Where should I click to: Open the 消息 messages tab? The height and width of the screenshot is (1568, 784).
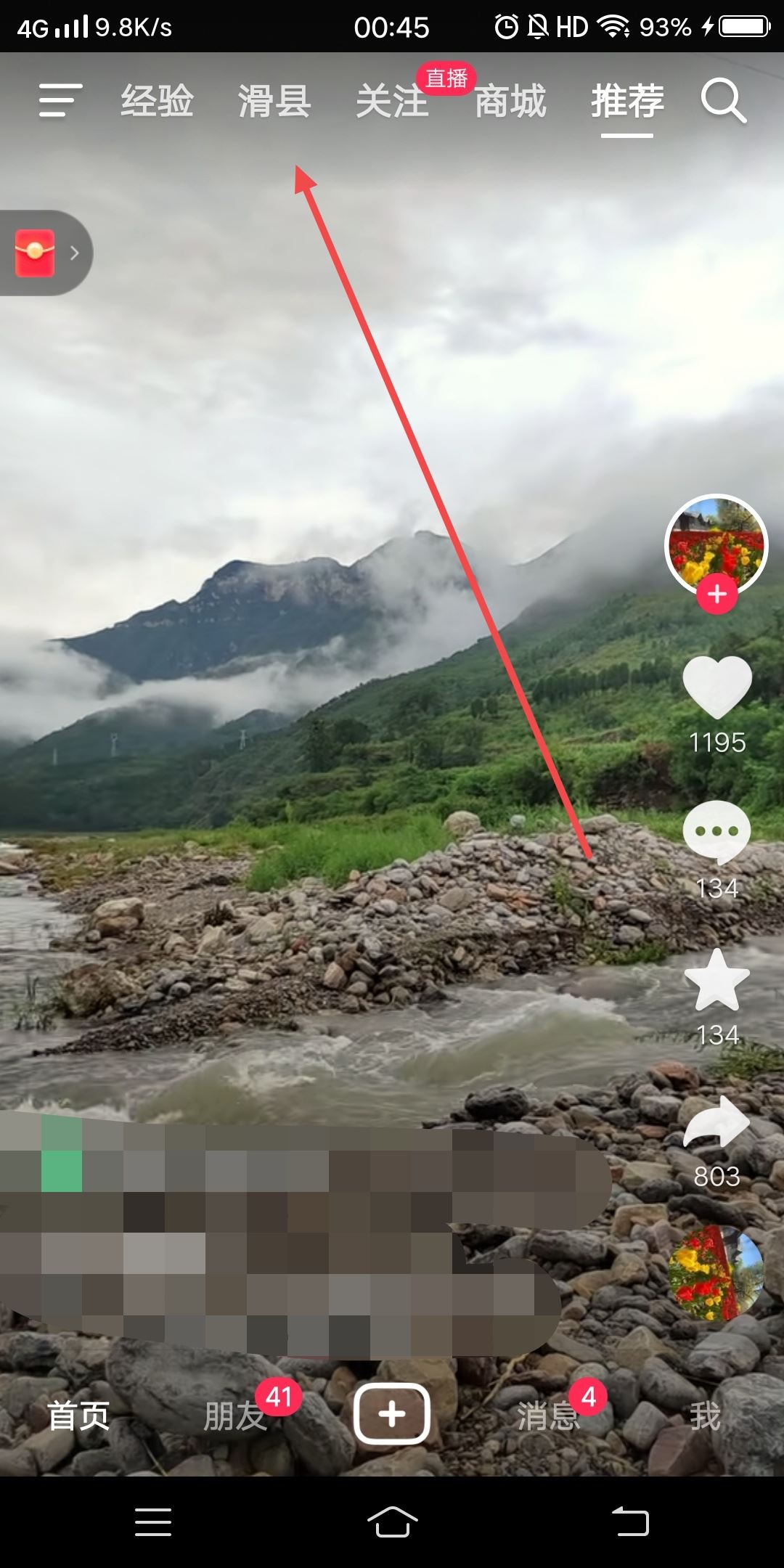click(548, 1416)
